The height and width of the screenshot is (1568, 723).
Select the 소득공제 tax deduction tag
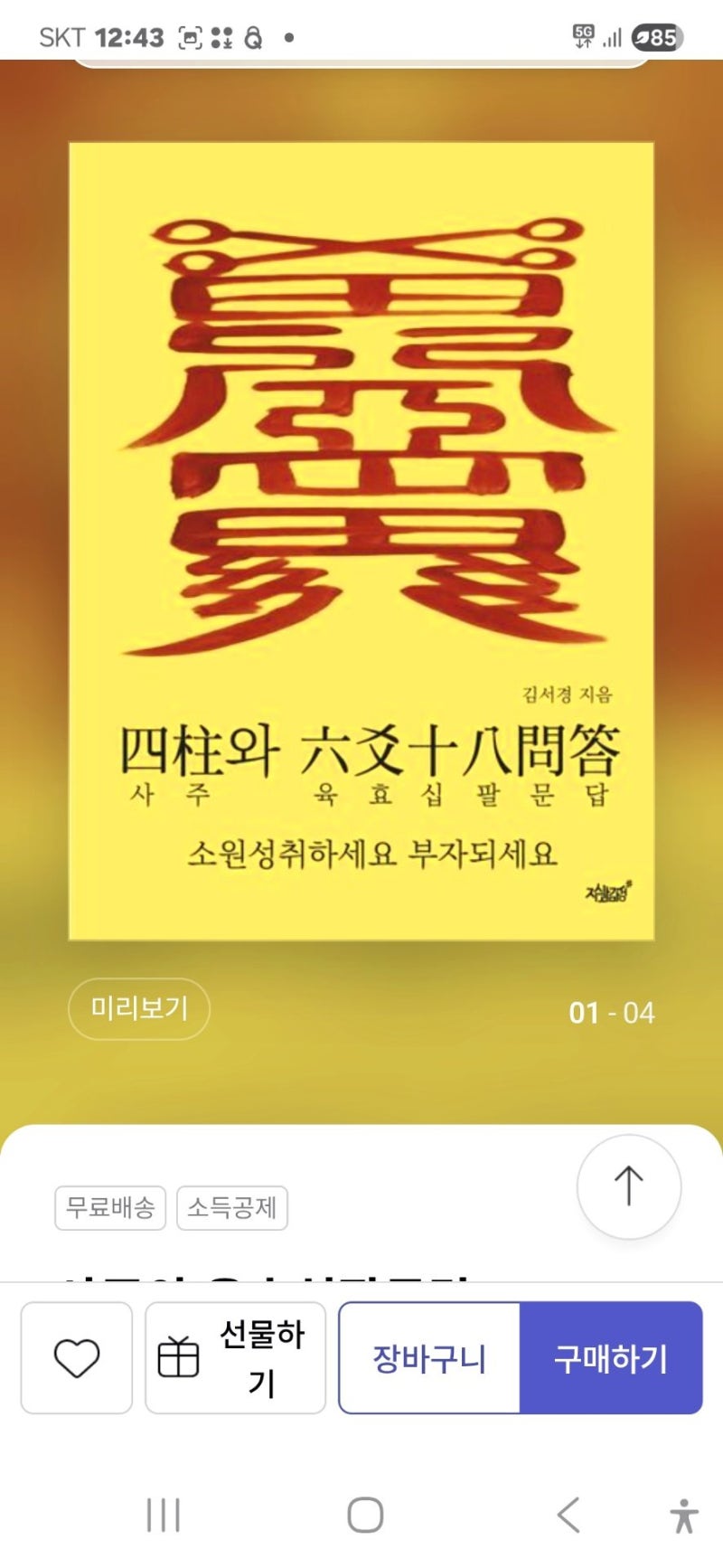tap(231, 1207)
